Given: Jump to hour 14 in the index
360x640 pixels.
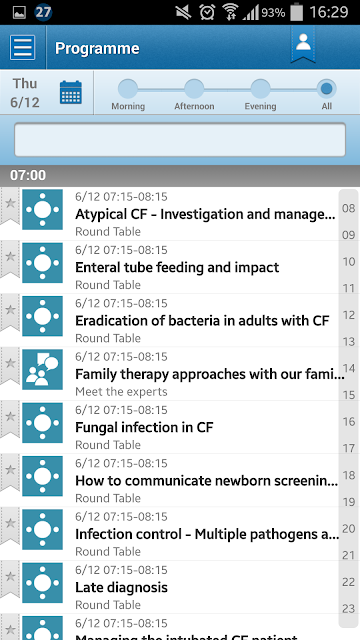Looking at the screenshot, I should tap(349, 368).
